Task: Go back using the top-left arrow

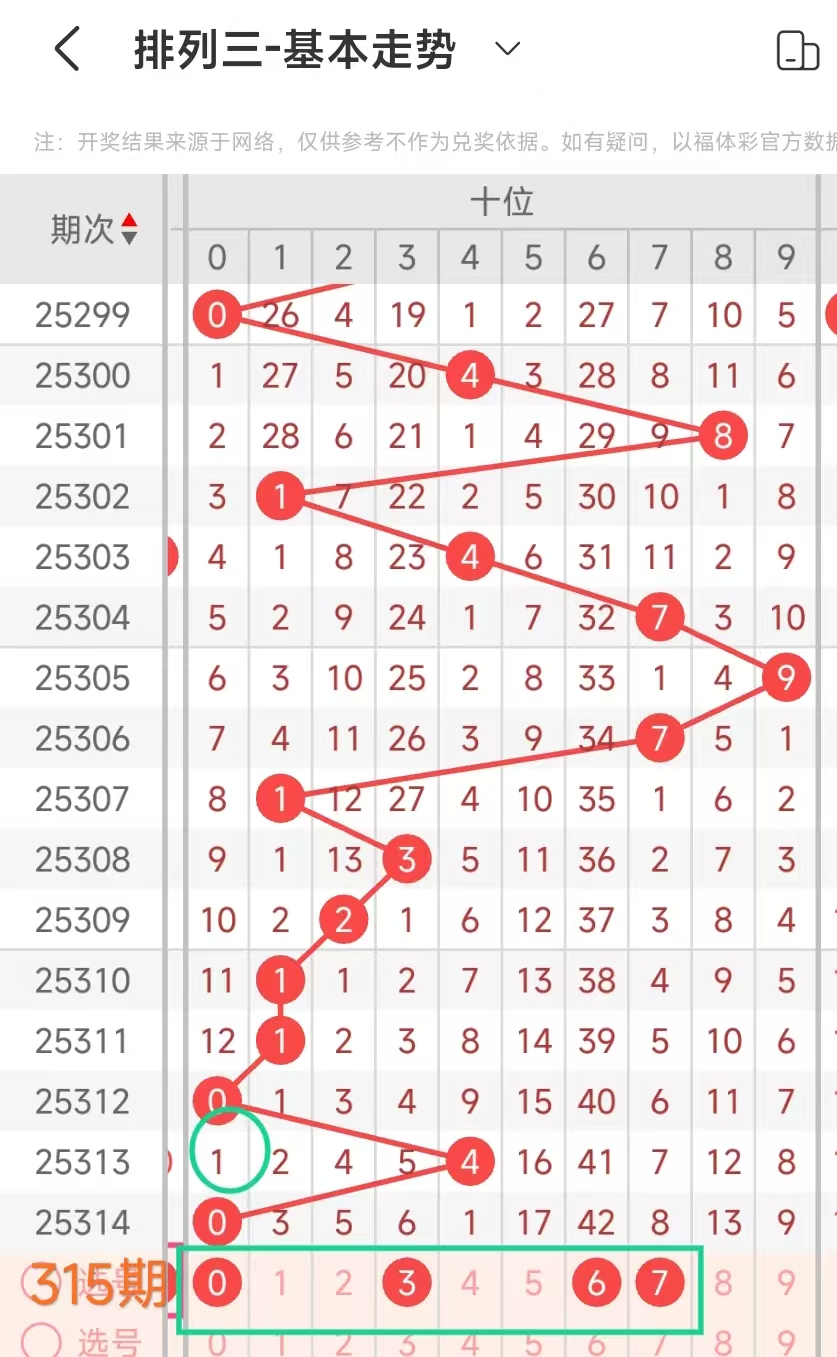Action: click(67, 49)
